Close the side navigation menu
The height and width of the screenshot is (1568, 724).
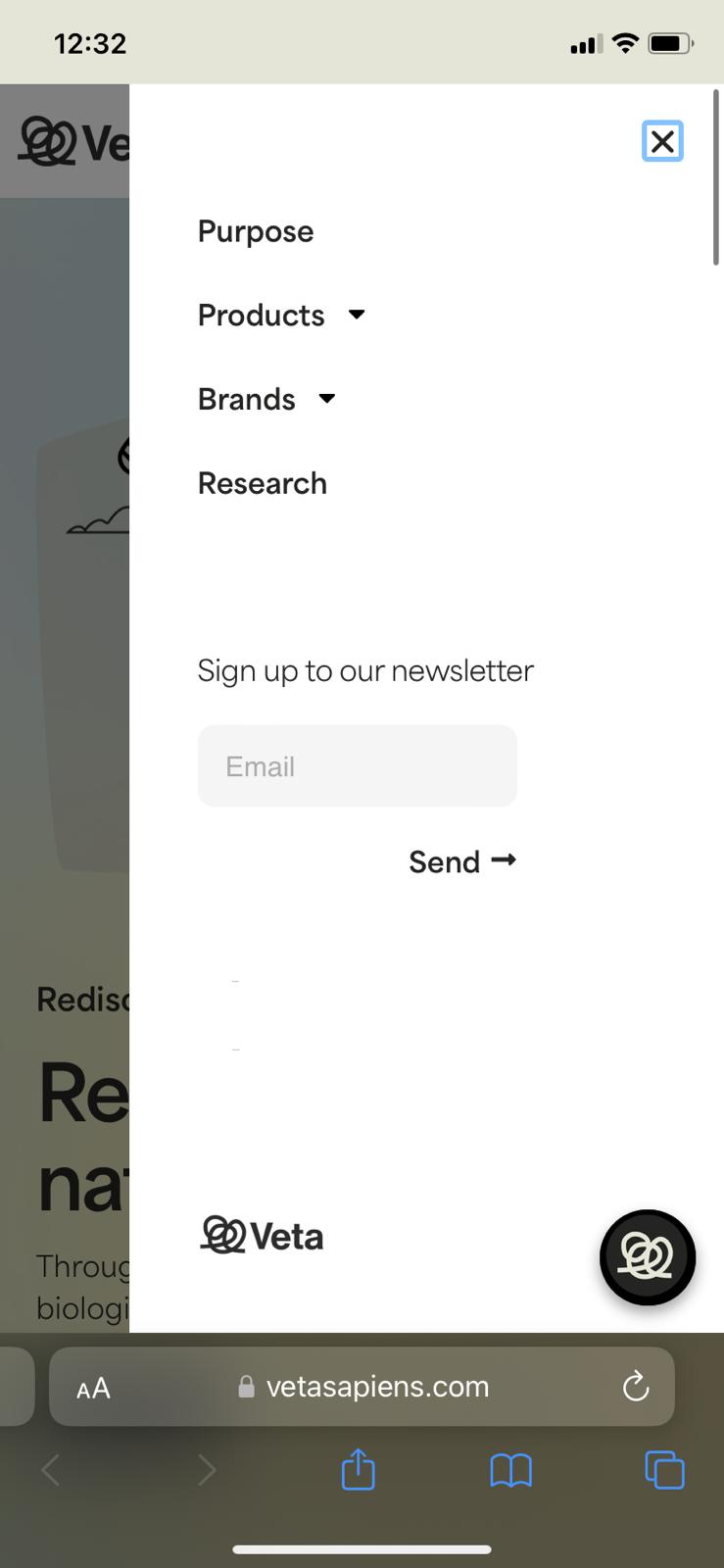(662, 142)
